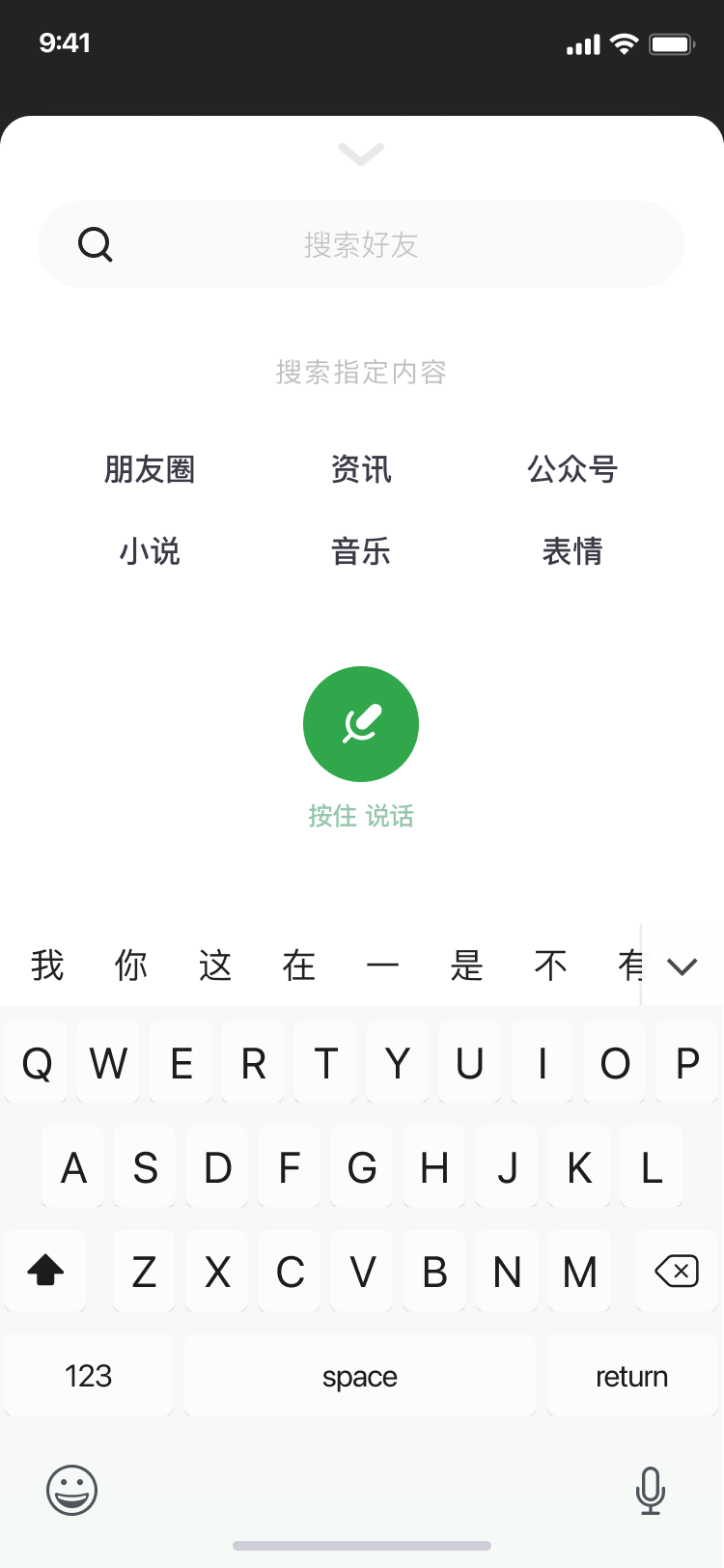724x1568 pixels.
Task: Search within 小说
Action: point(150,551)
